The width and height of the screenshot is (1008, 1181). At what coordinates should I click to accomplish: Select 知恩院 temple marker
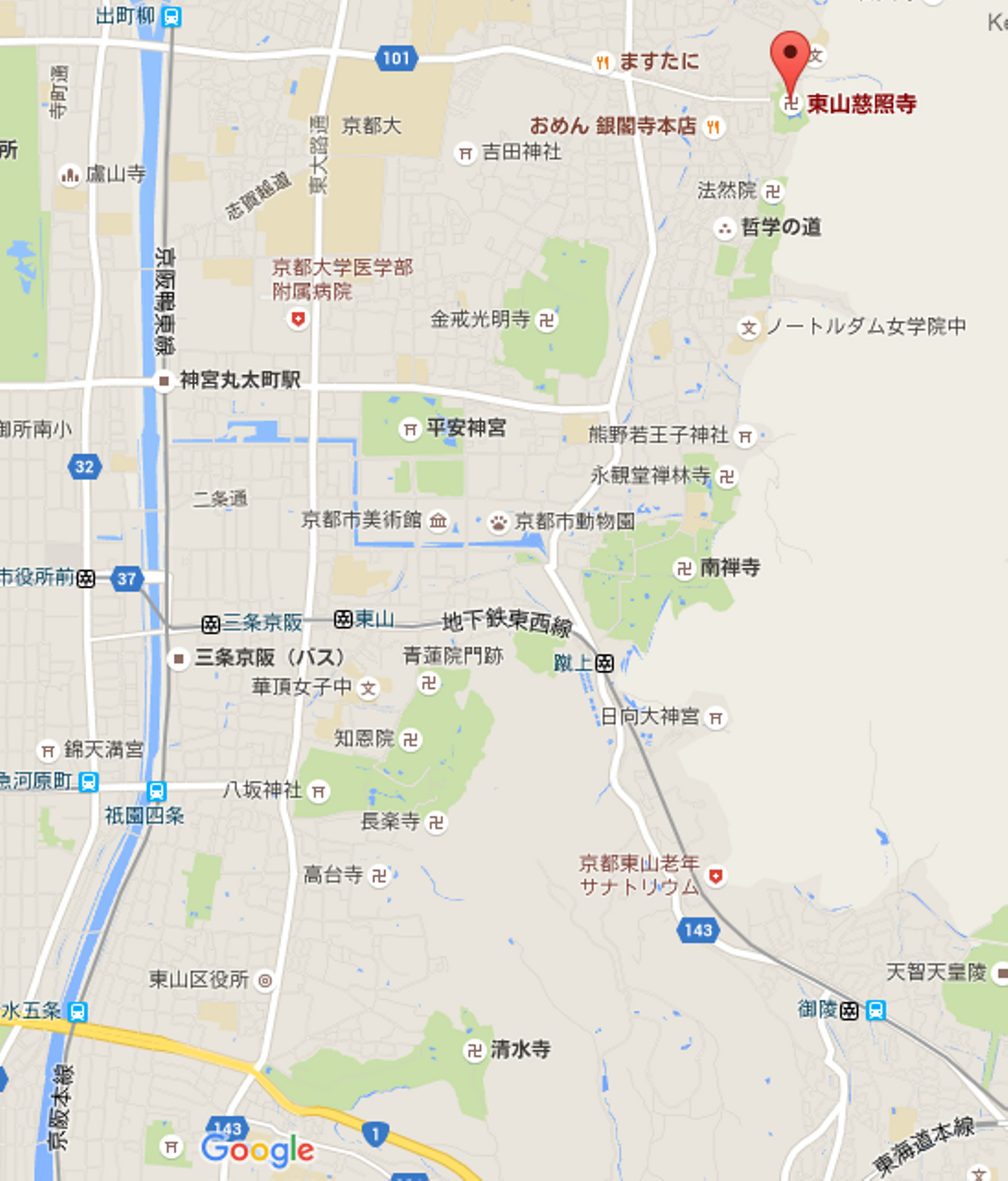(411, 739)
